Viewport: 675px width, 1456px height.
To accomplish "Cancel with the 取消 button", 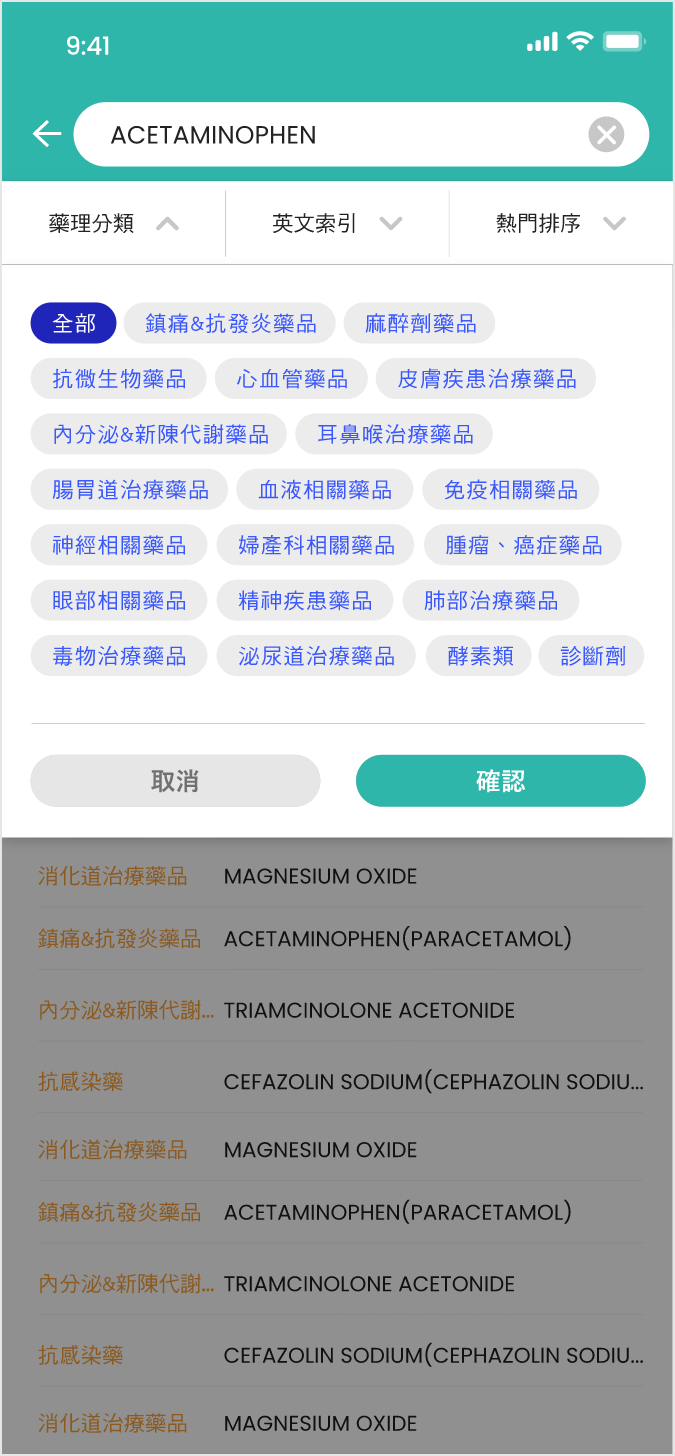I will pyautogui.click(x=175, y=781).
